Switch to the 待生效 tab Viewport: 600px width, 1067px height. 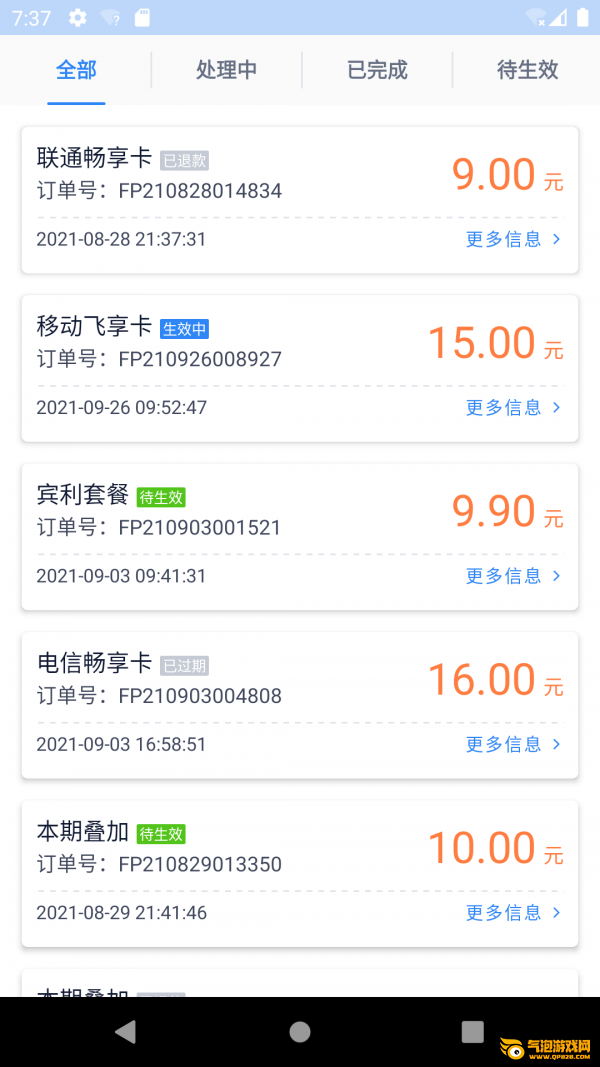527,70
